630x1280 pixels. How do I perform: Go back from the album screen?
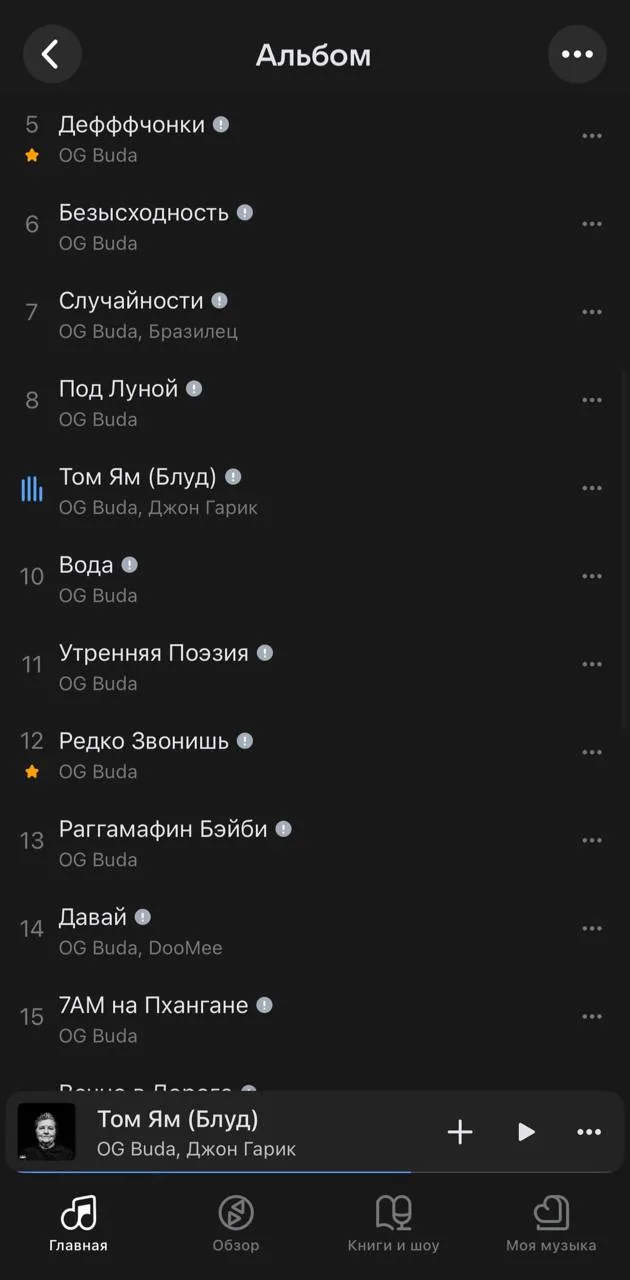tap(52, 54)
